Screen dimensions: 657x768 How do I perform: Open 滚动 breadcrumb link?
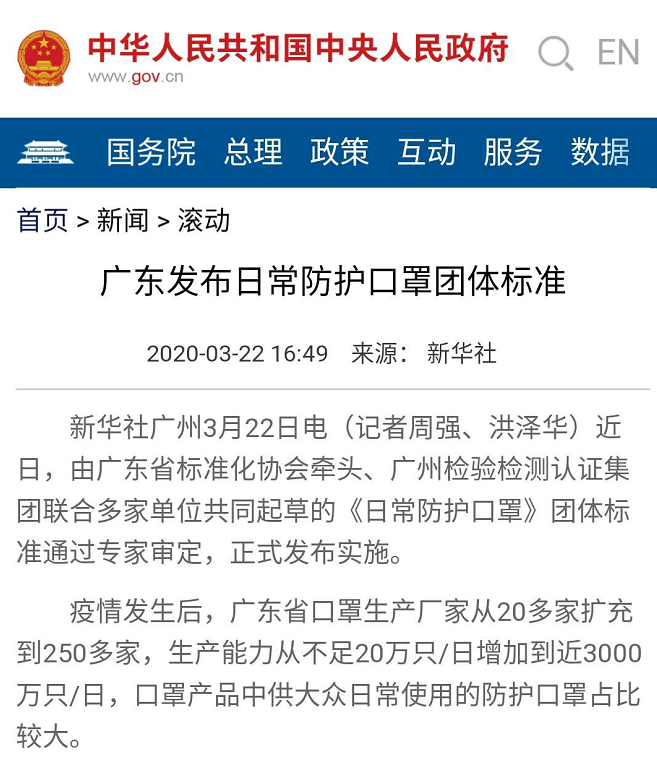coord(203,221)
